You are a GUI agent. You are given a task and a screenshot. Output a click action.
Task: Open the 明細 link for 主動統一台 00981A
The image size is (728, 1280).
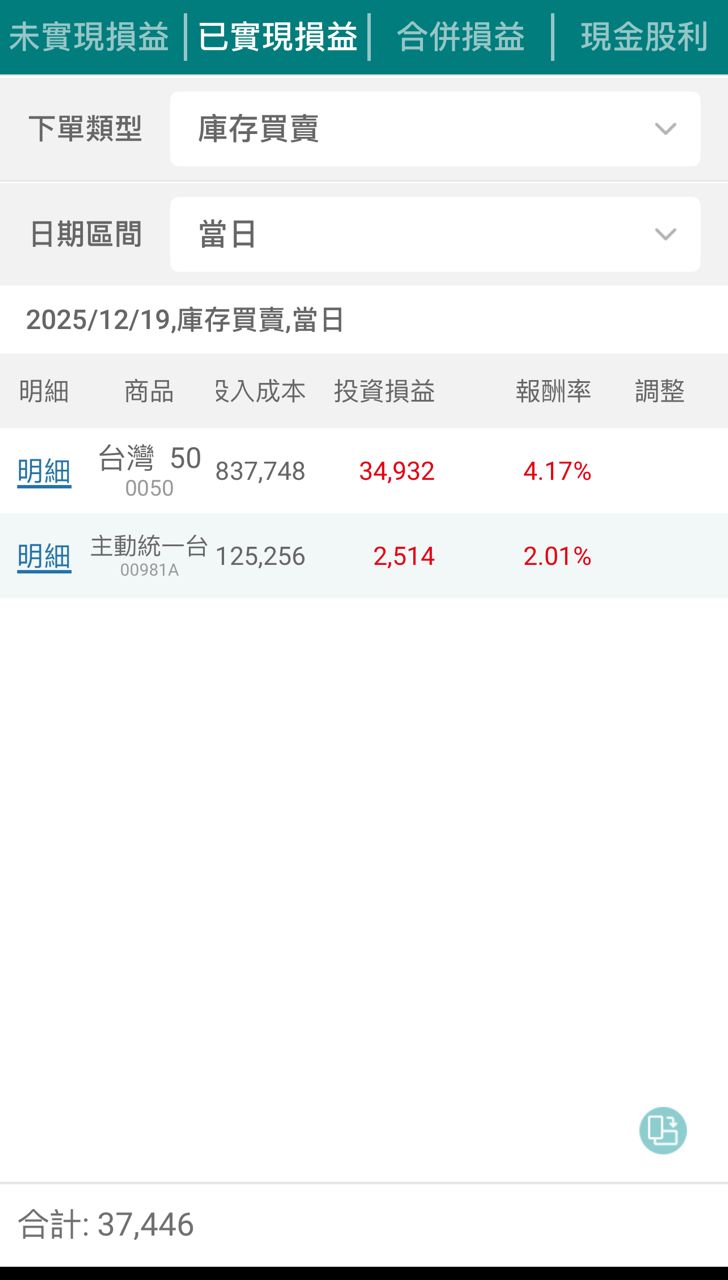[44, 556]
